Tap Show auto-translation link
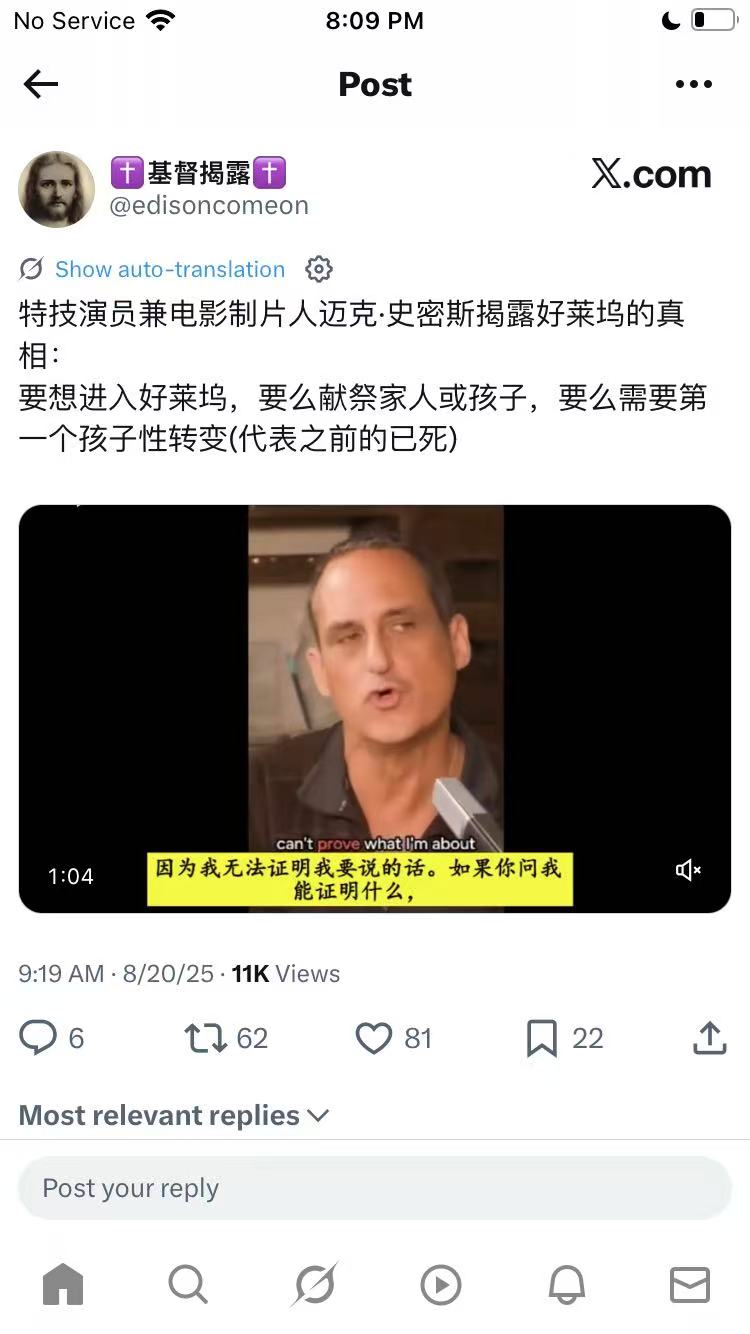This screenshot has height=1334, width=750. coord(169,269)
